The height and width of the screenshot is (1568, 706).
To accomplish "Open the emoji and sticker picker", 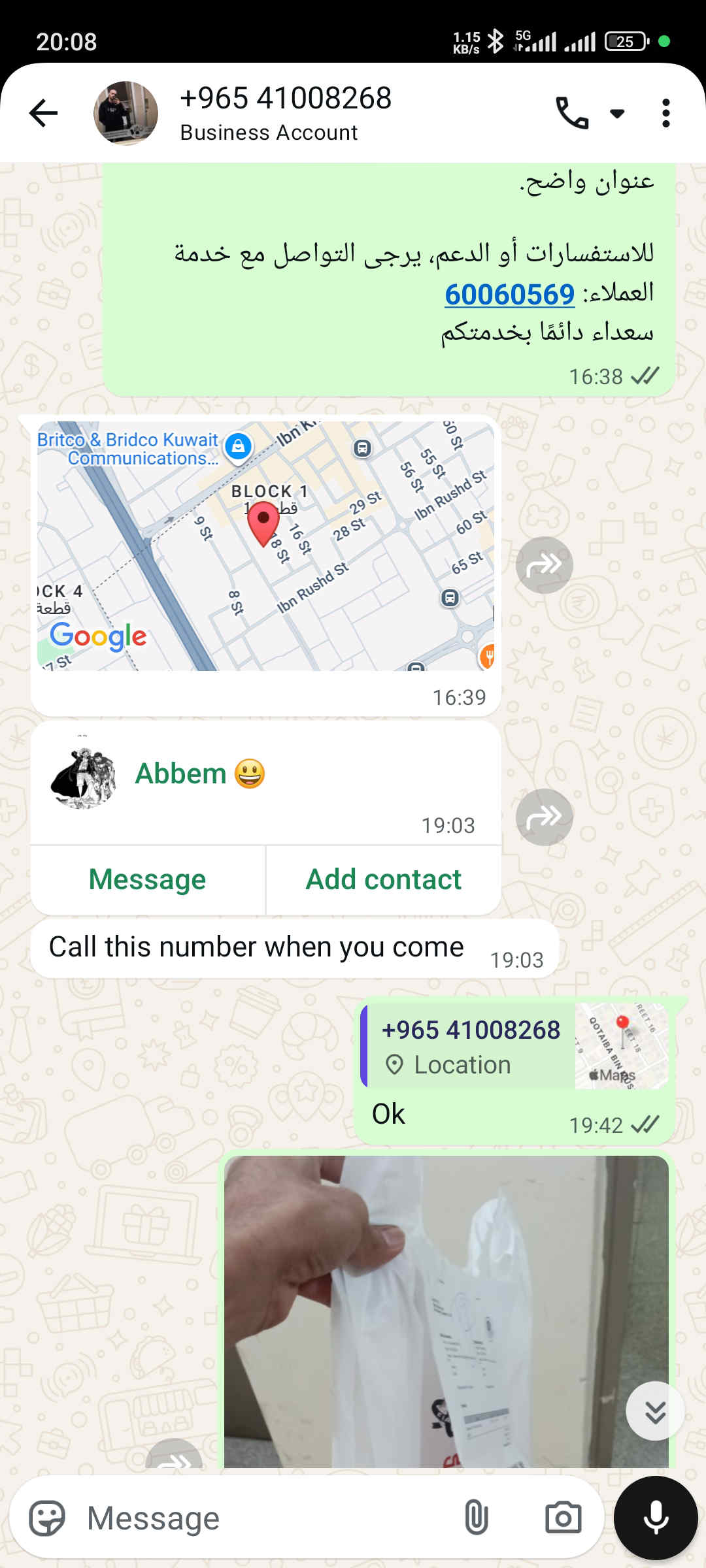I will (x=47, y=1518).
